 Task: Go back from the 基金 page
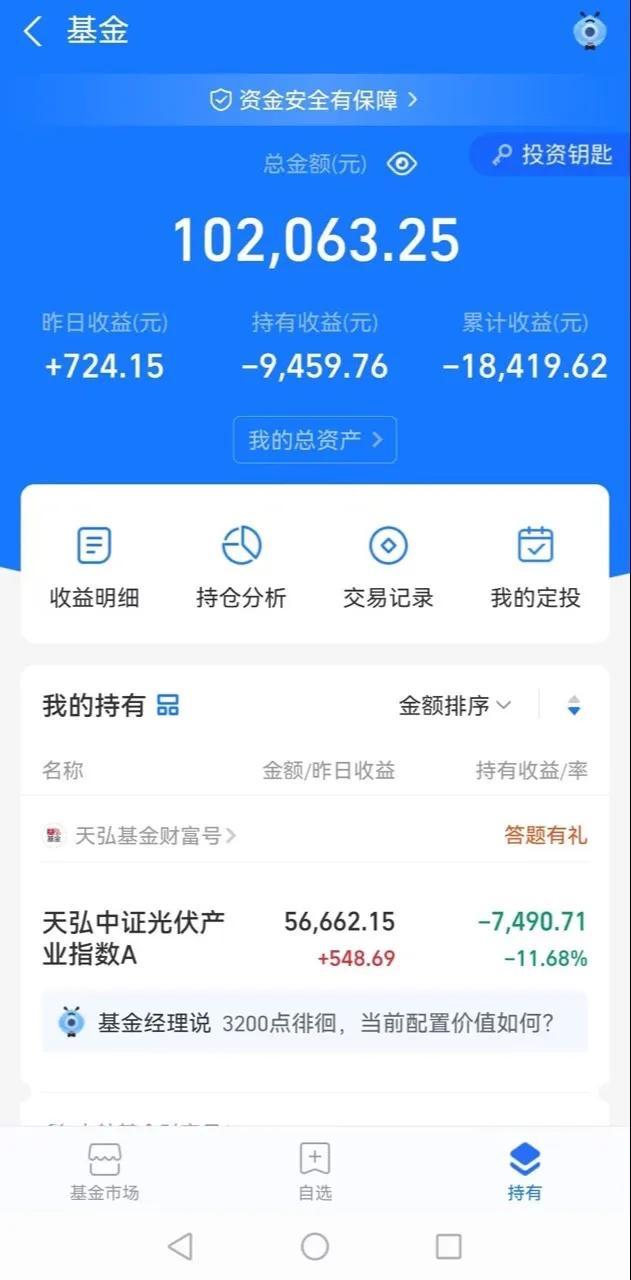(x=33, y=32)
